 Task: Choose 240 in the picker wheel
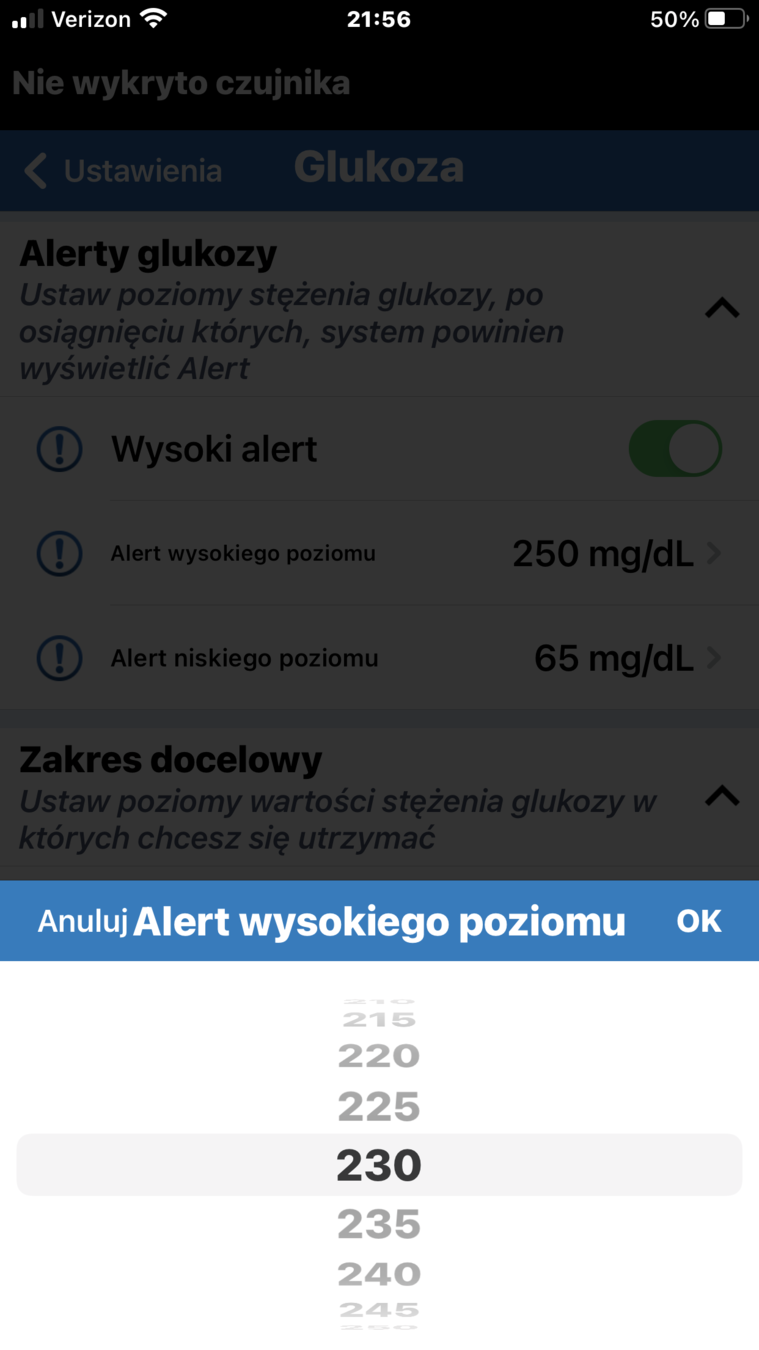378,1274
